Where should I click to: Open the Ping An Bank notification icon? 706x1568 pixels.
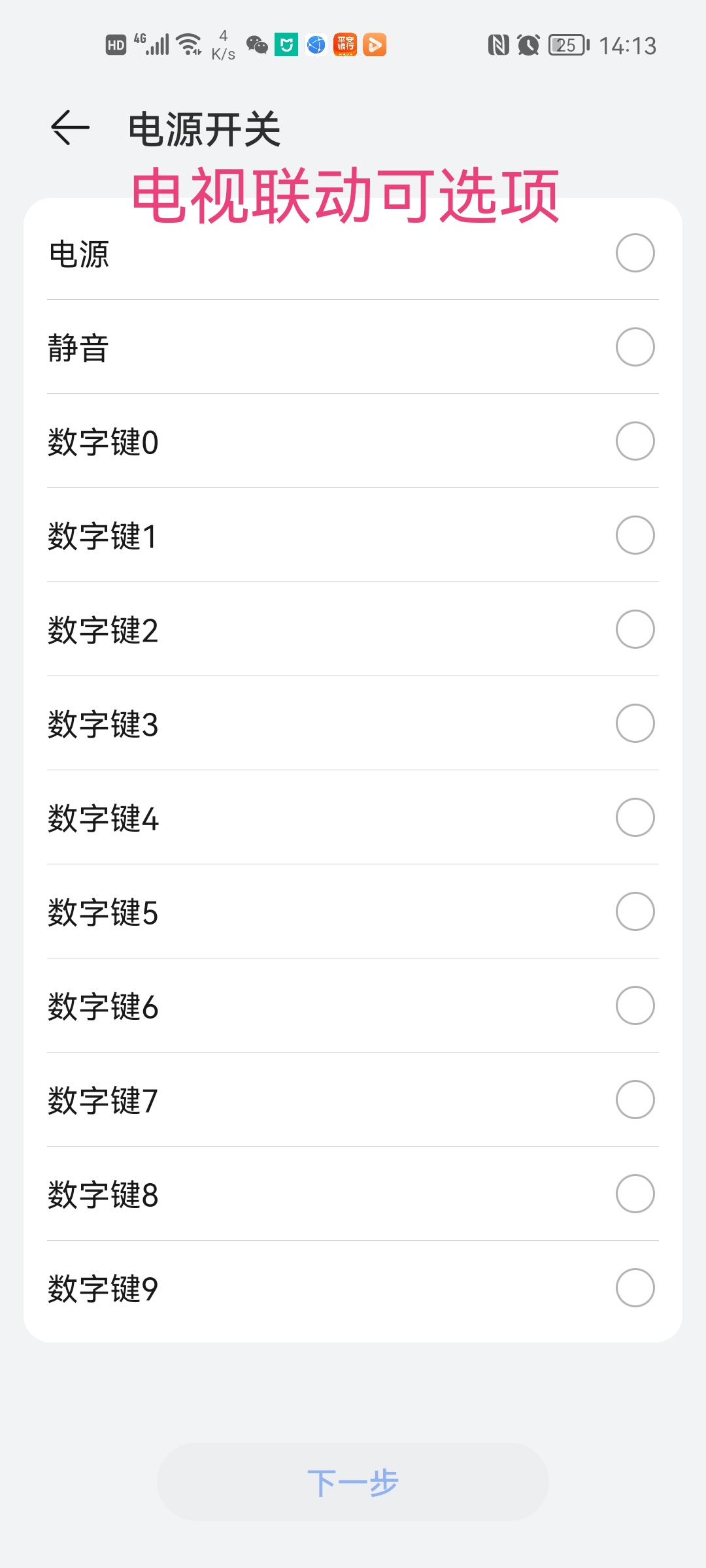coord(345,44)
